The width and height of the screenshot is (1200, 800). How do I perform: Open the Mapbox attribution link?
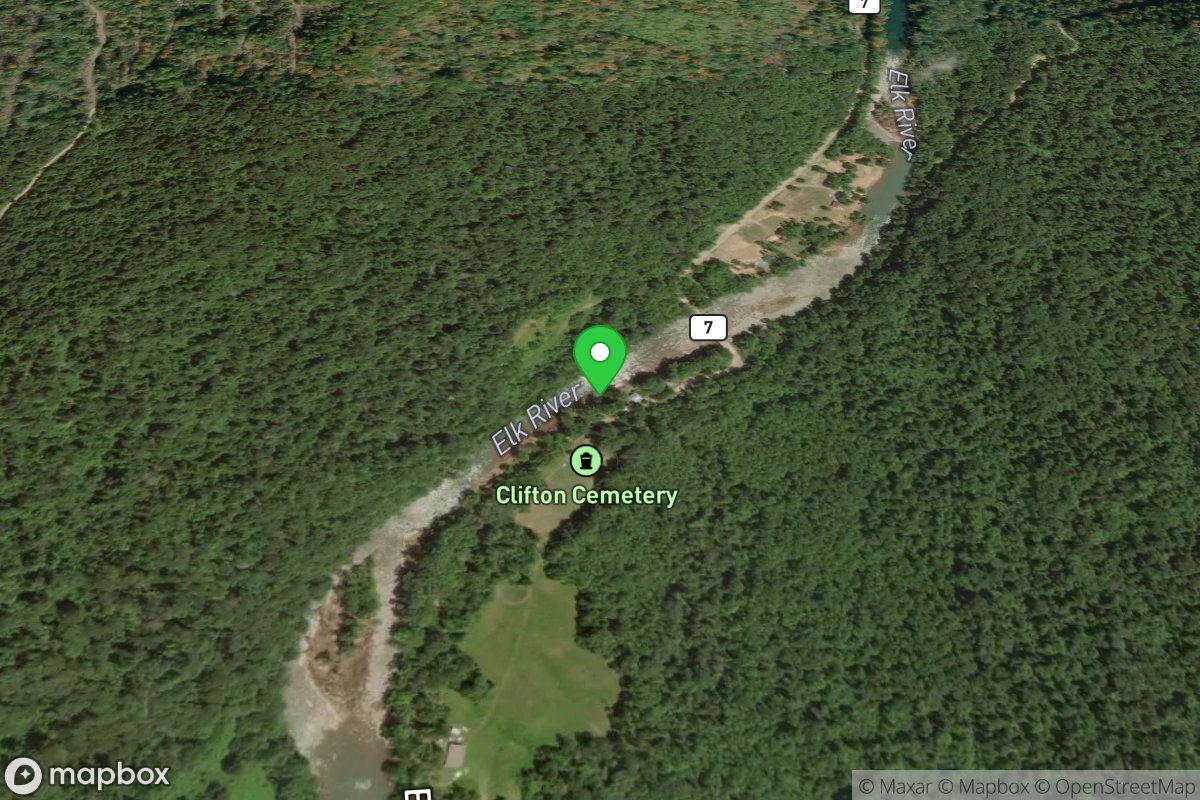pos(992,786)
